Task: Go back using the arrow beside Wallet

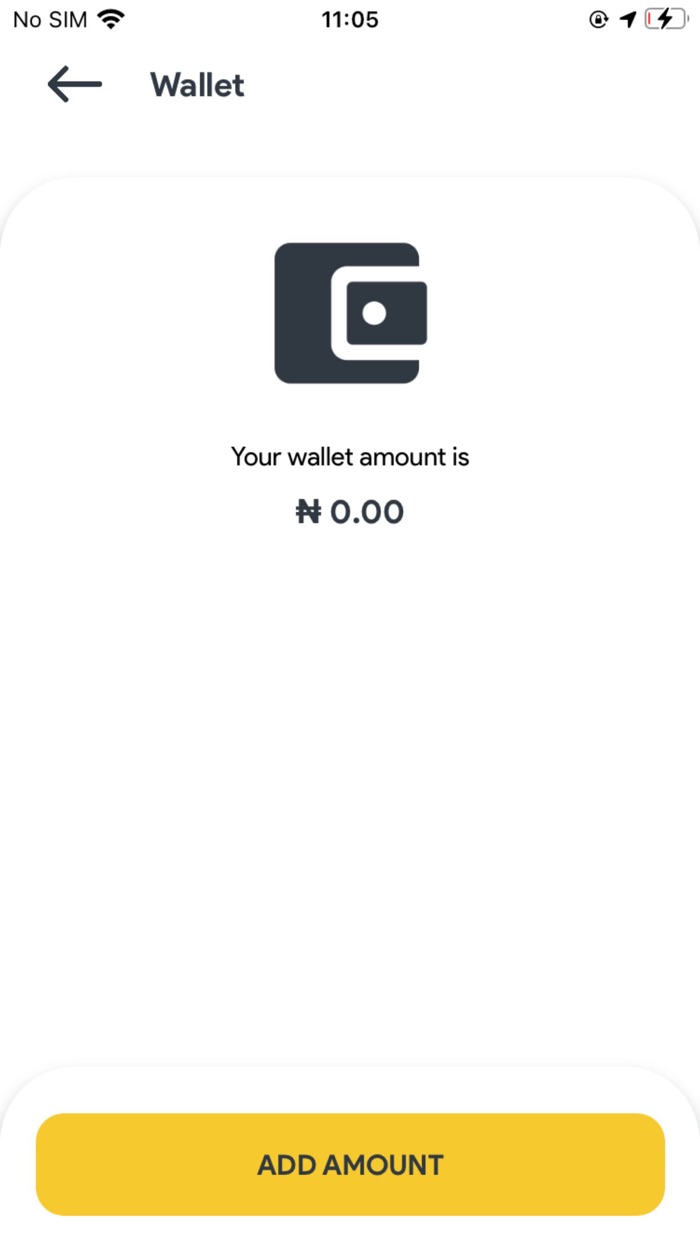Action: click(x=74, y=85)
